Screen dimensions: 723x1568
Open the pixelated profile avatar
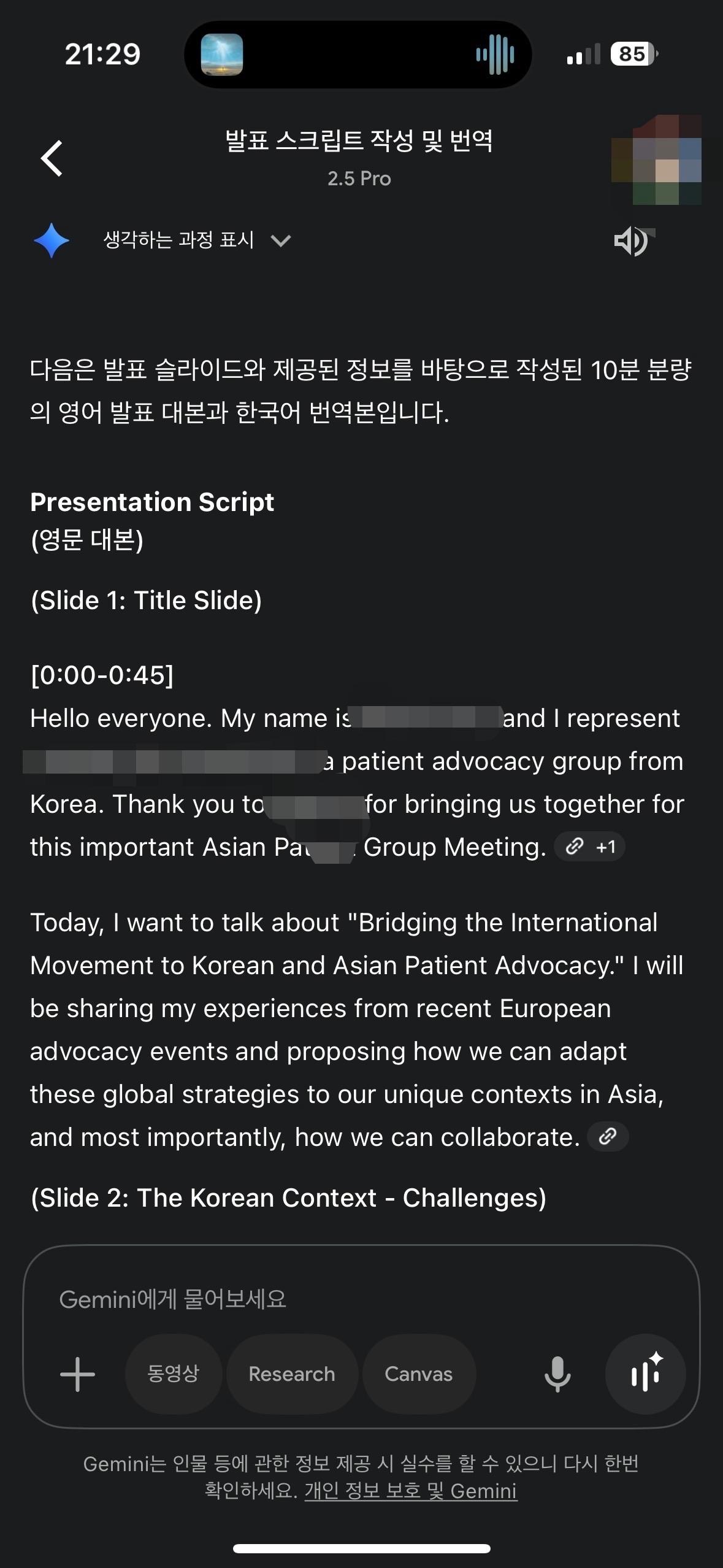pos(657,159)
